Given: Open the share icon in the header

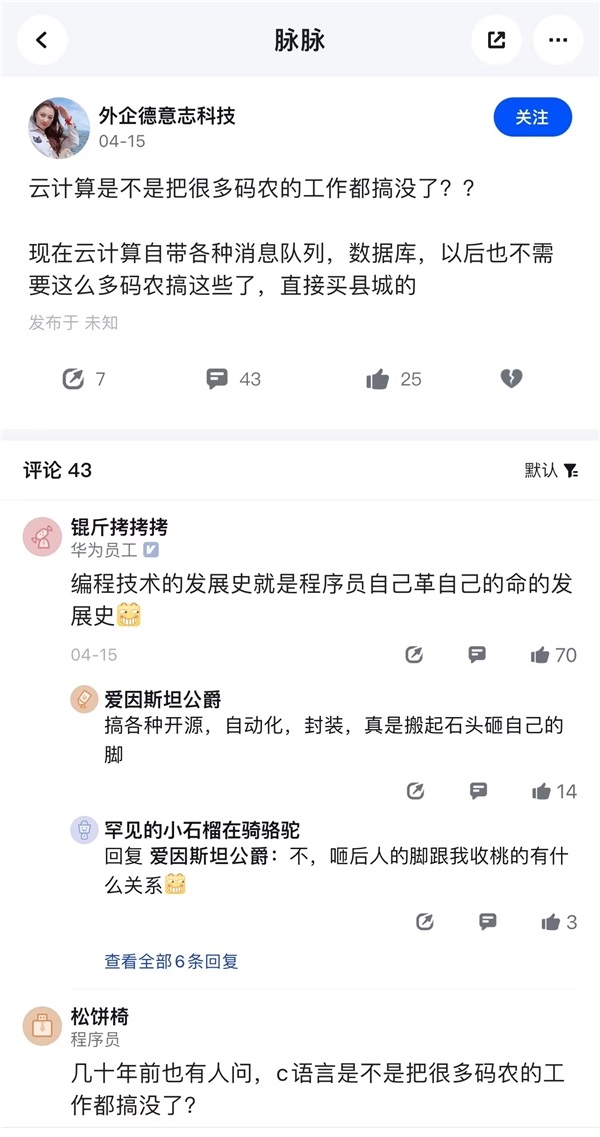Looking at the screenshot, I should 497,40.
